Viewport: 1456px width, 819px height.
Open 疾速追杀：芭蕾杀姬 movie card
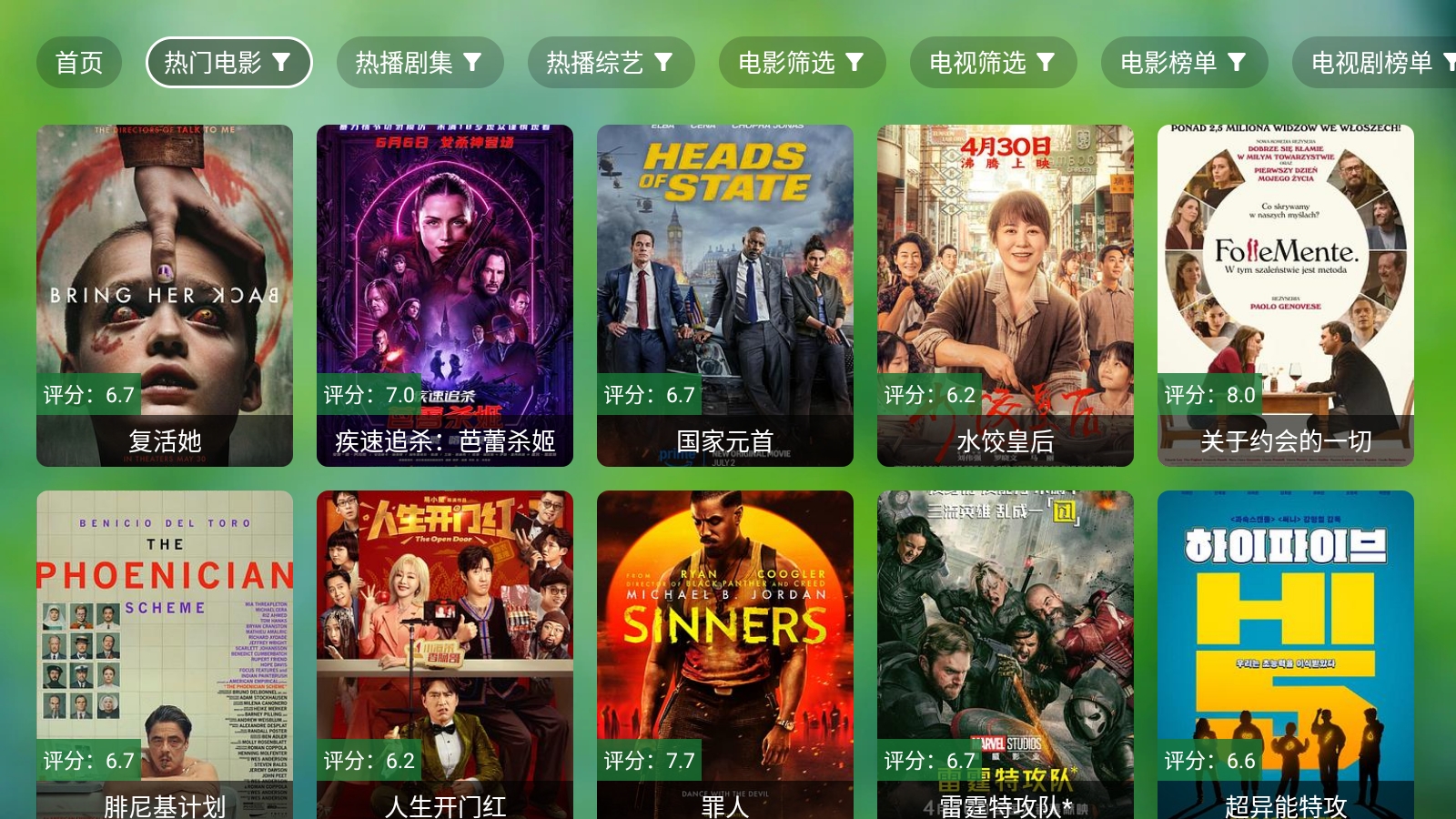[445, 295]
